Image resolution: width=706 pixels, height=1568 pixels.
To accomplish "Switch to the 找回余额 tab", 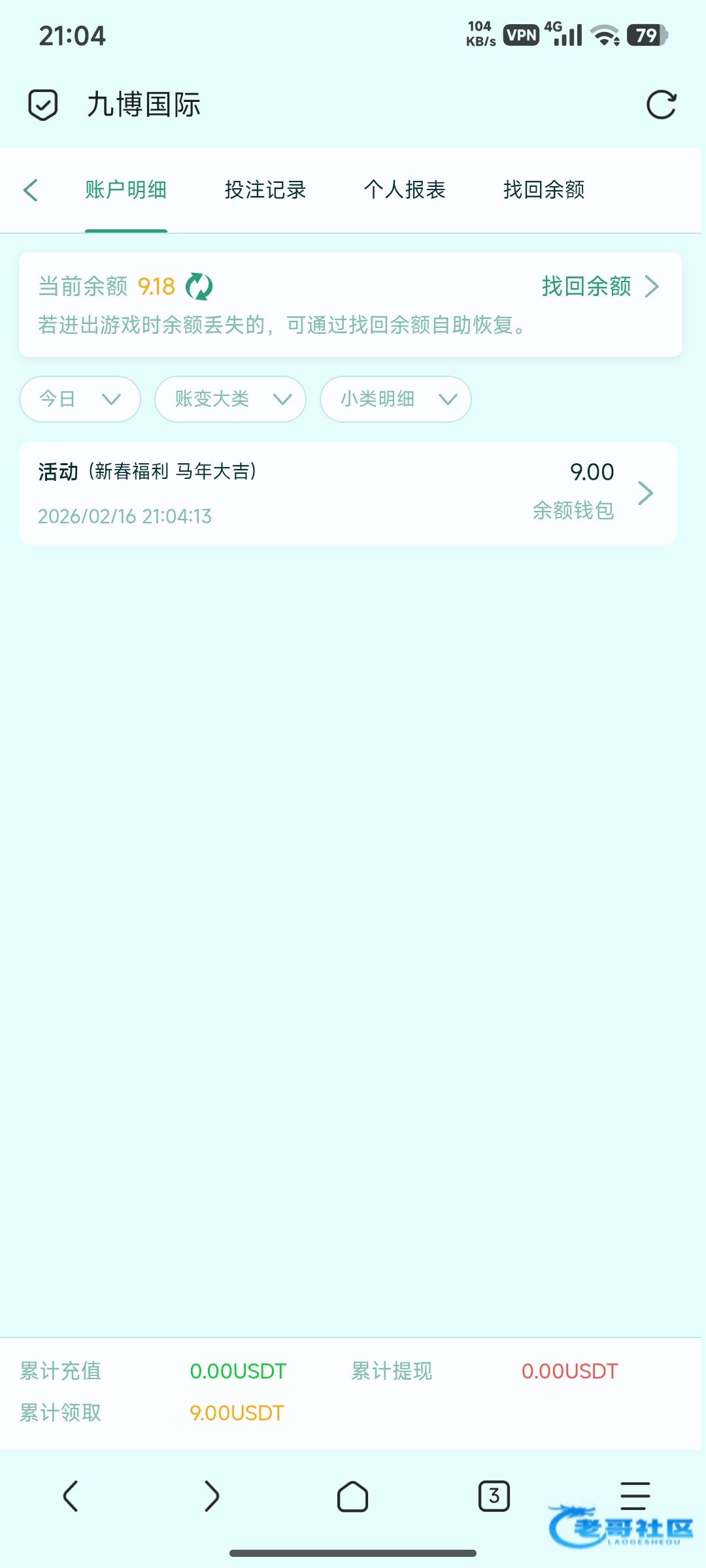I will [x=544, y=190].
